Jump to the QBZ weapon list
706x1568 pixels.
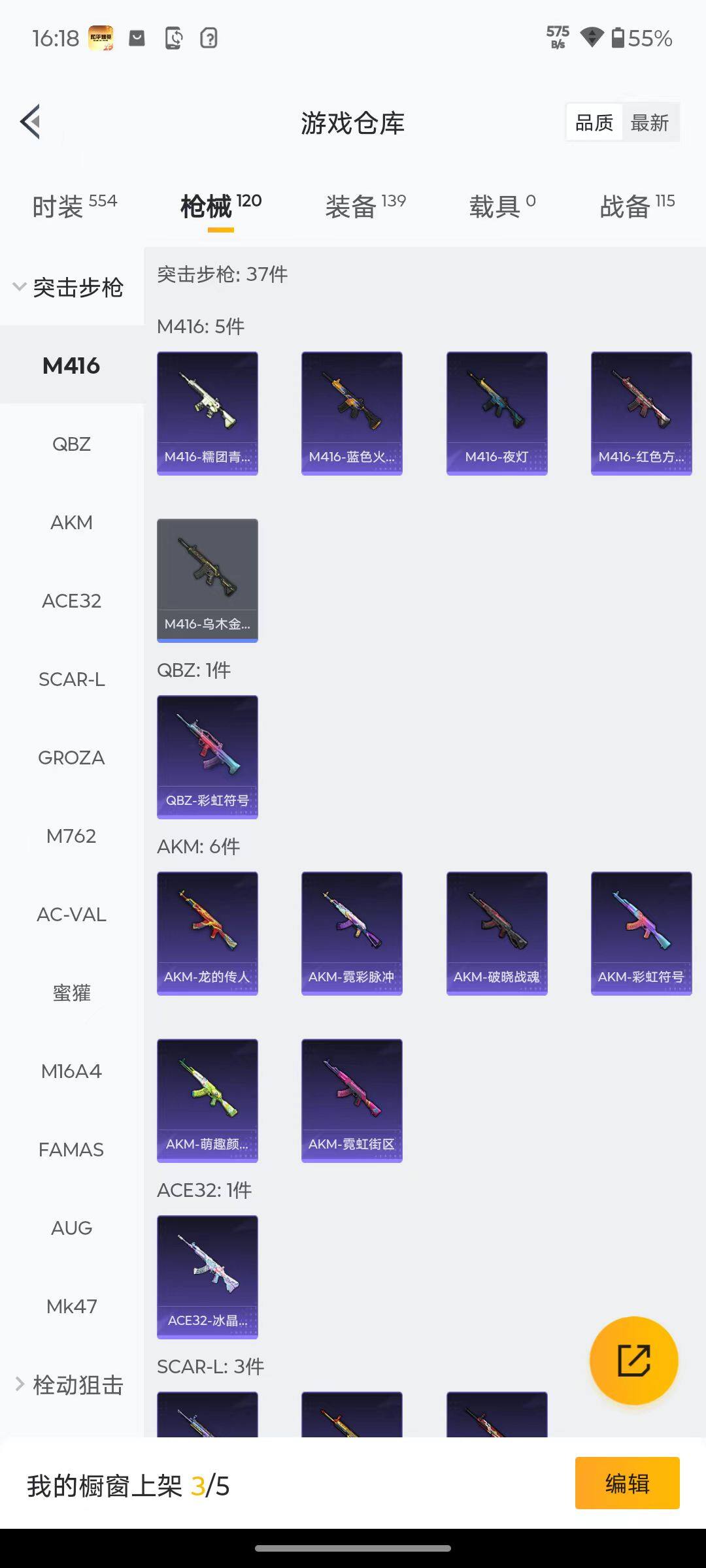click(71, 444)
